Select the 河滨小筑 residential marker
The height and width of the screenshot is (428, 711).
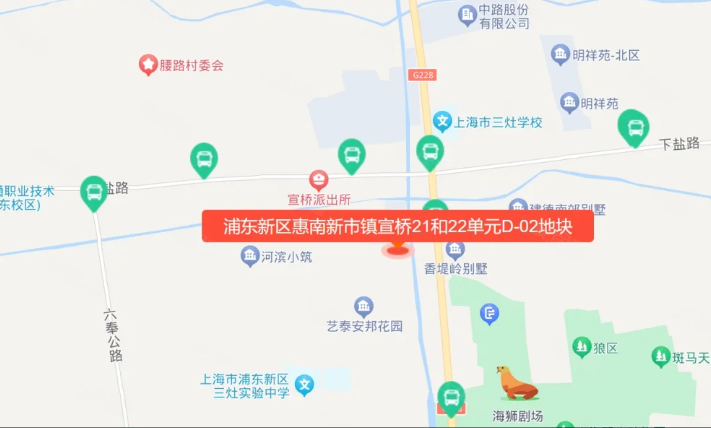250,257
